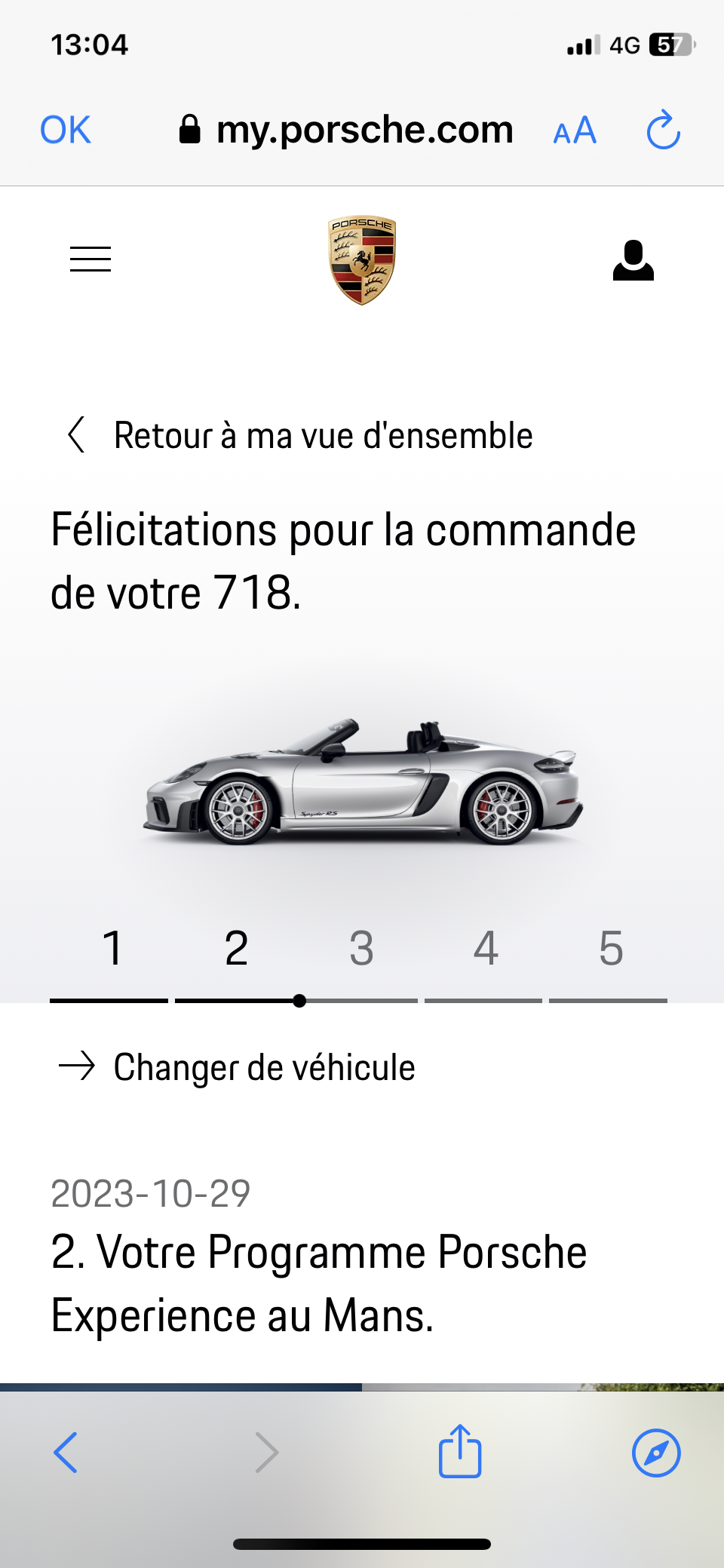This screenshot has height=1568, width=724.
Task: Select step 2 in the order timeline
Action: (236, 950)
